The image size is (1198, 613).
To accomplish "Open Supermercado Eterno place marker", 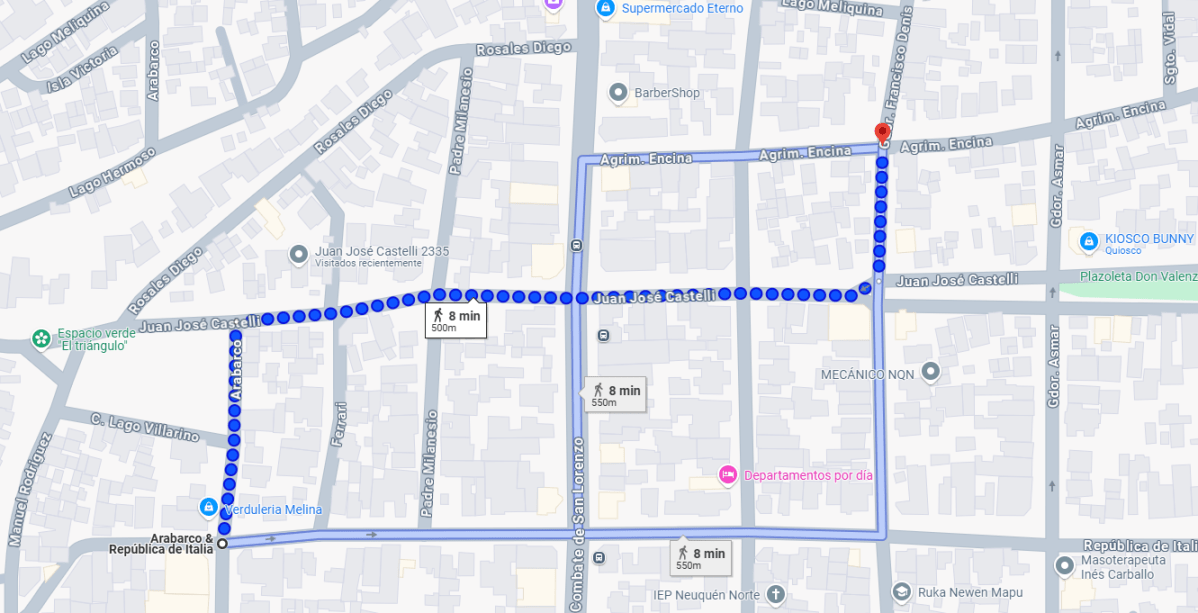I will tap(605, 8).
